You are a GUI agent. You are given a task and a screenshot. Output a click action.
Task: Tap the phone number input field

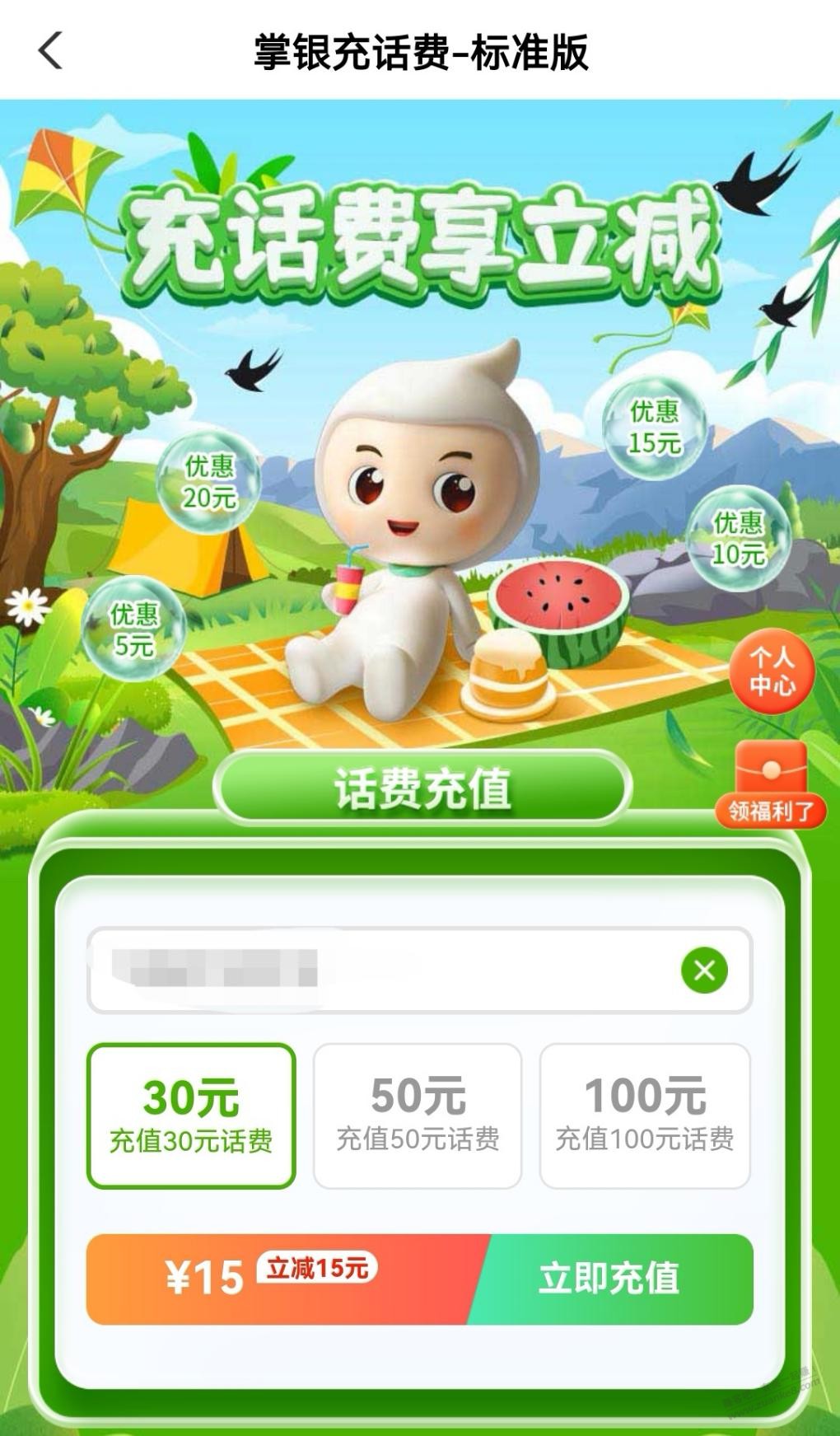click(379, 970)
